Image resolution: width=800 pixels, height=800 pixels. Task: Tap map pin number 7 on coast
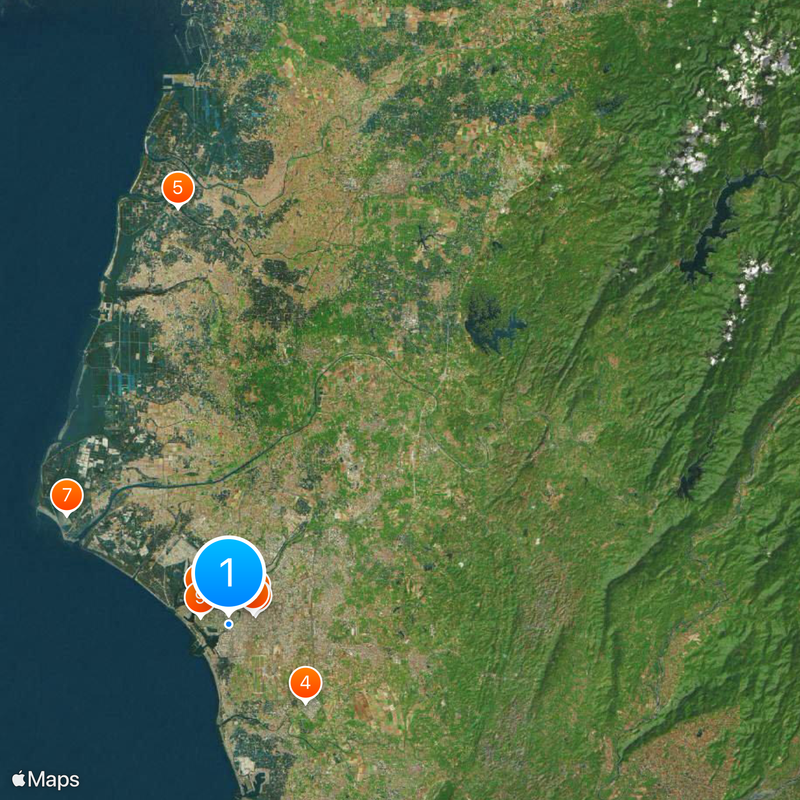pos(66,495)
